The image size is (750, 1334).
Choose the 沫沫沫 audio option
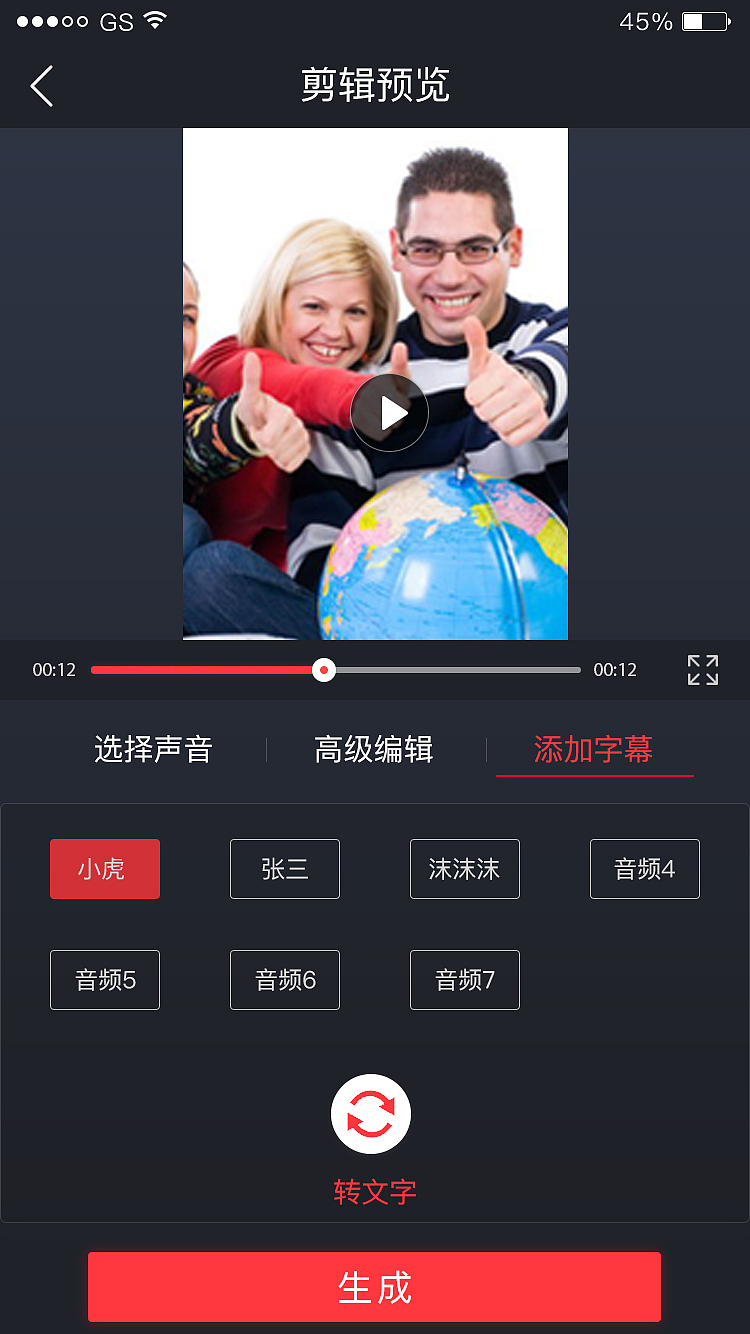(x=464, y=869)
